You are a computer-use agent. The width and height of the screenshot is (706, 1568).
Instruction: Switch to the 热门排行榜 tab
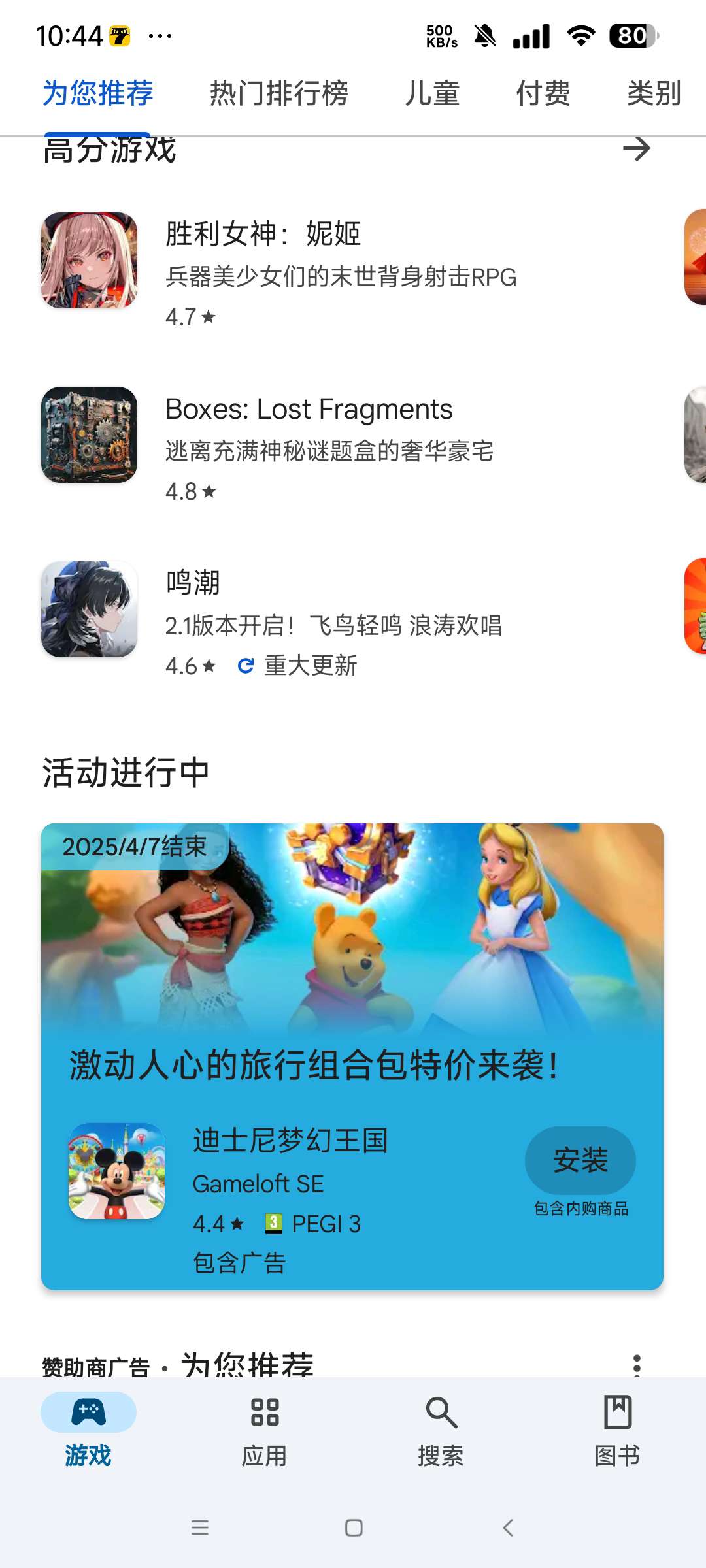tap(278, 93)
